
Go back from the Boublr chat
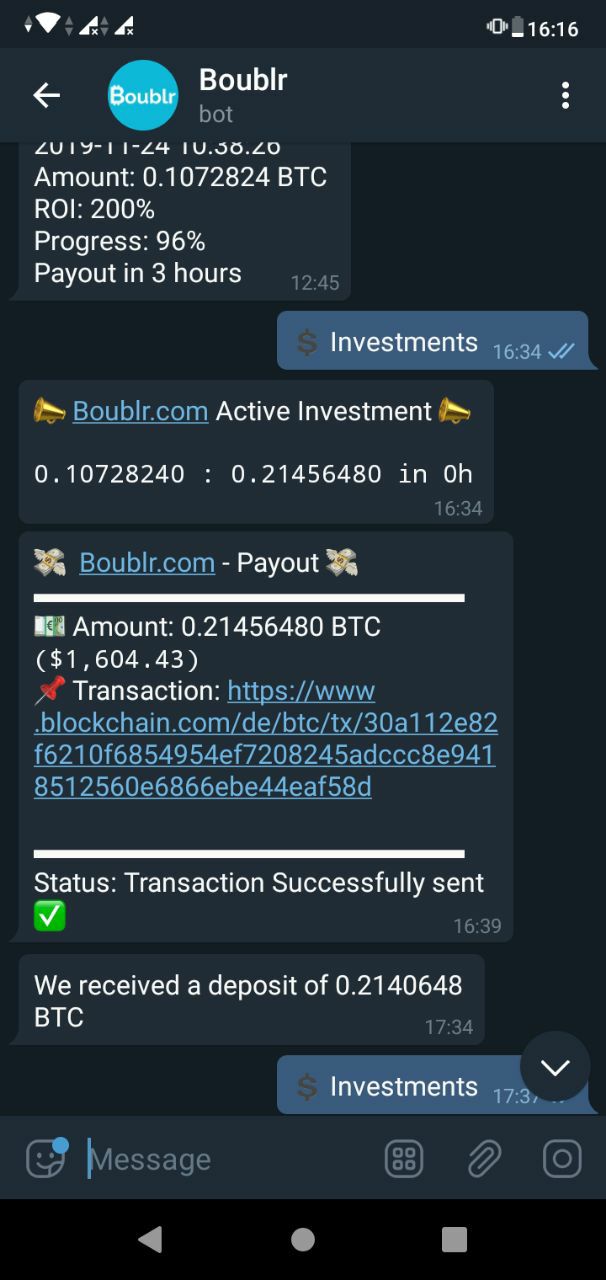click(47, 95)
